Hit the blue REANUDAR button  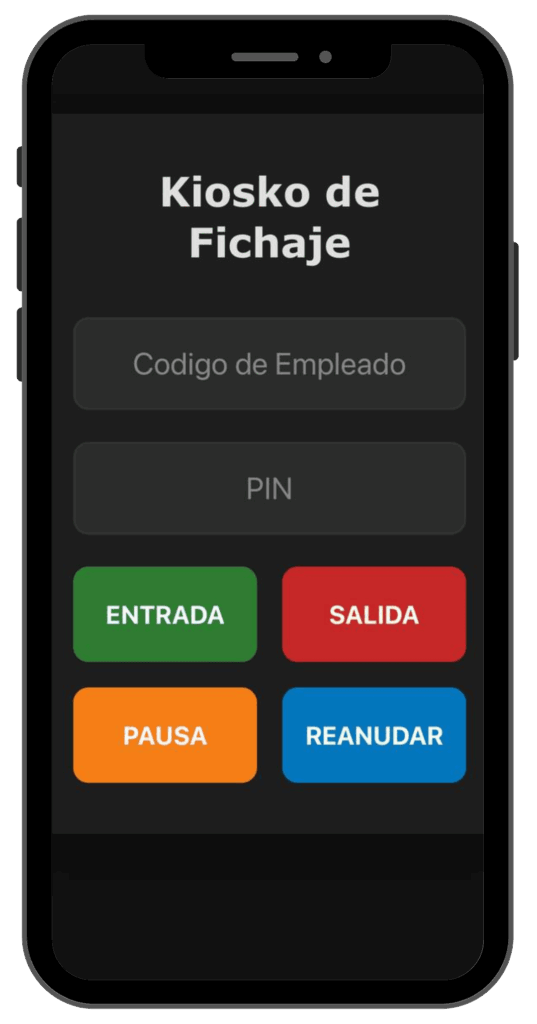[x=374, y=735]
